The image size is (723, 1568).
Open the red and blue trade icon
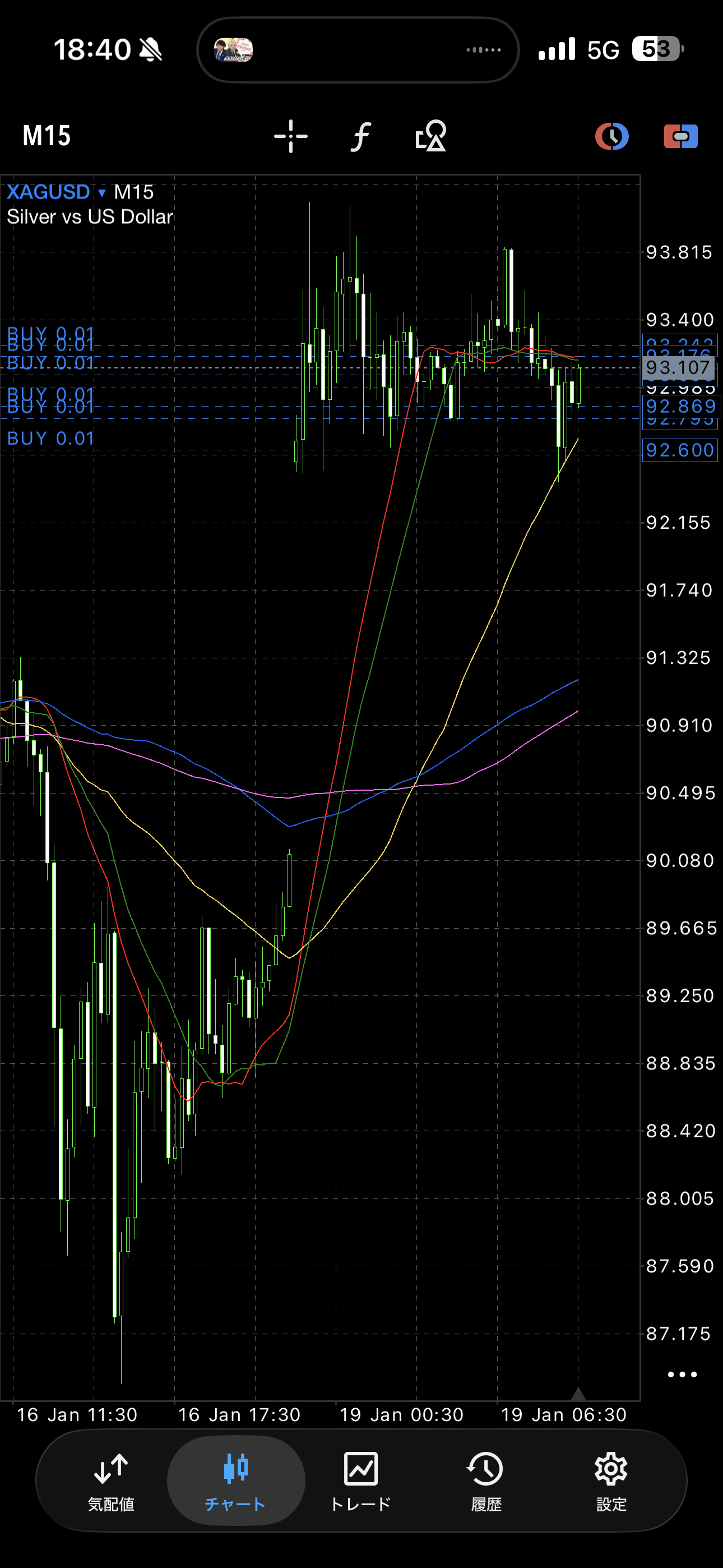680,136
